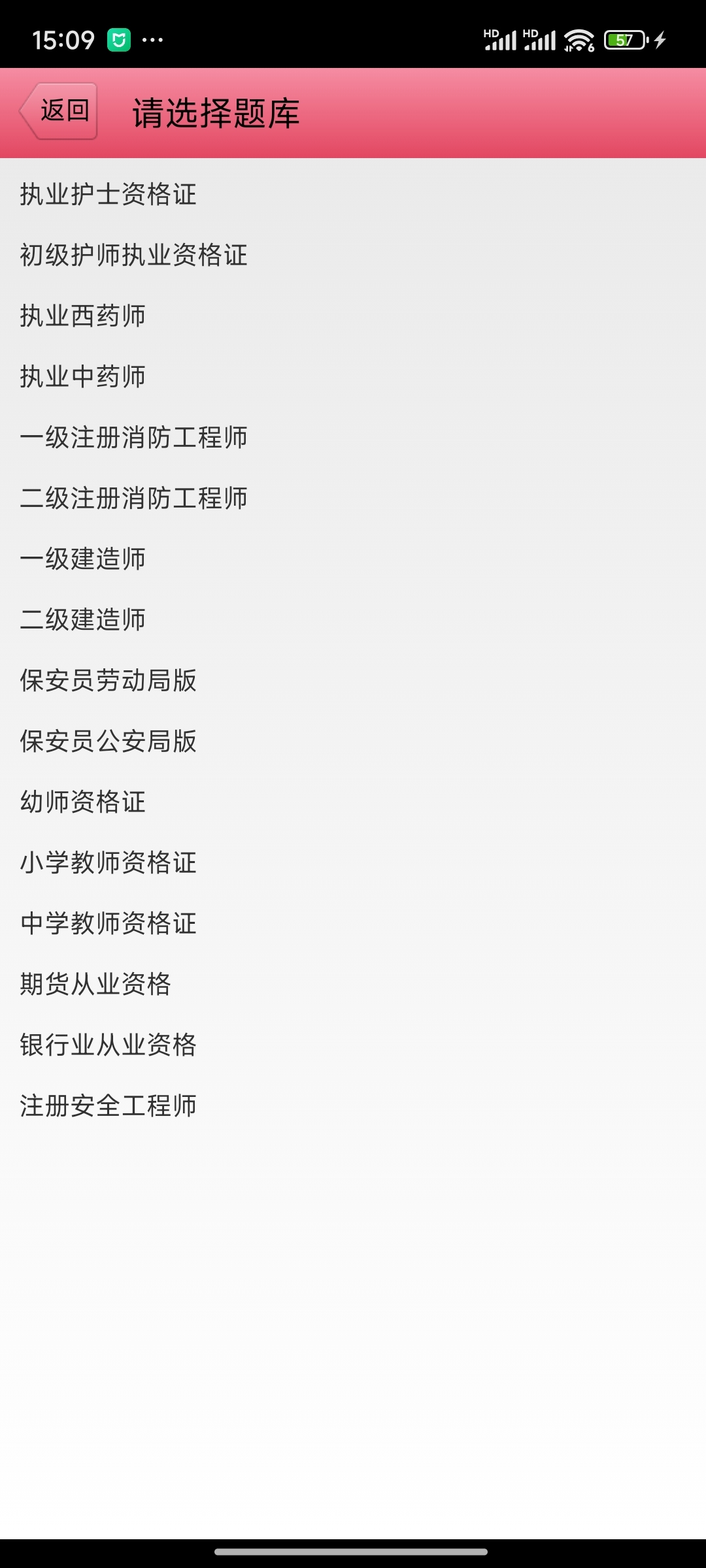The width and height of the screenshot is (706, 1568).
Task: Open 初级护师执业资格证 question bank
Action: point(134,255)
